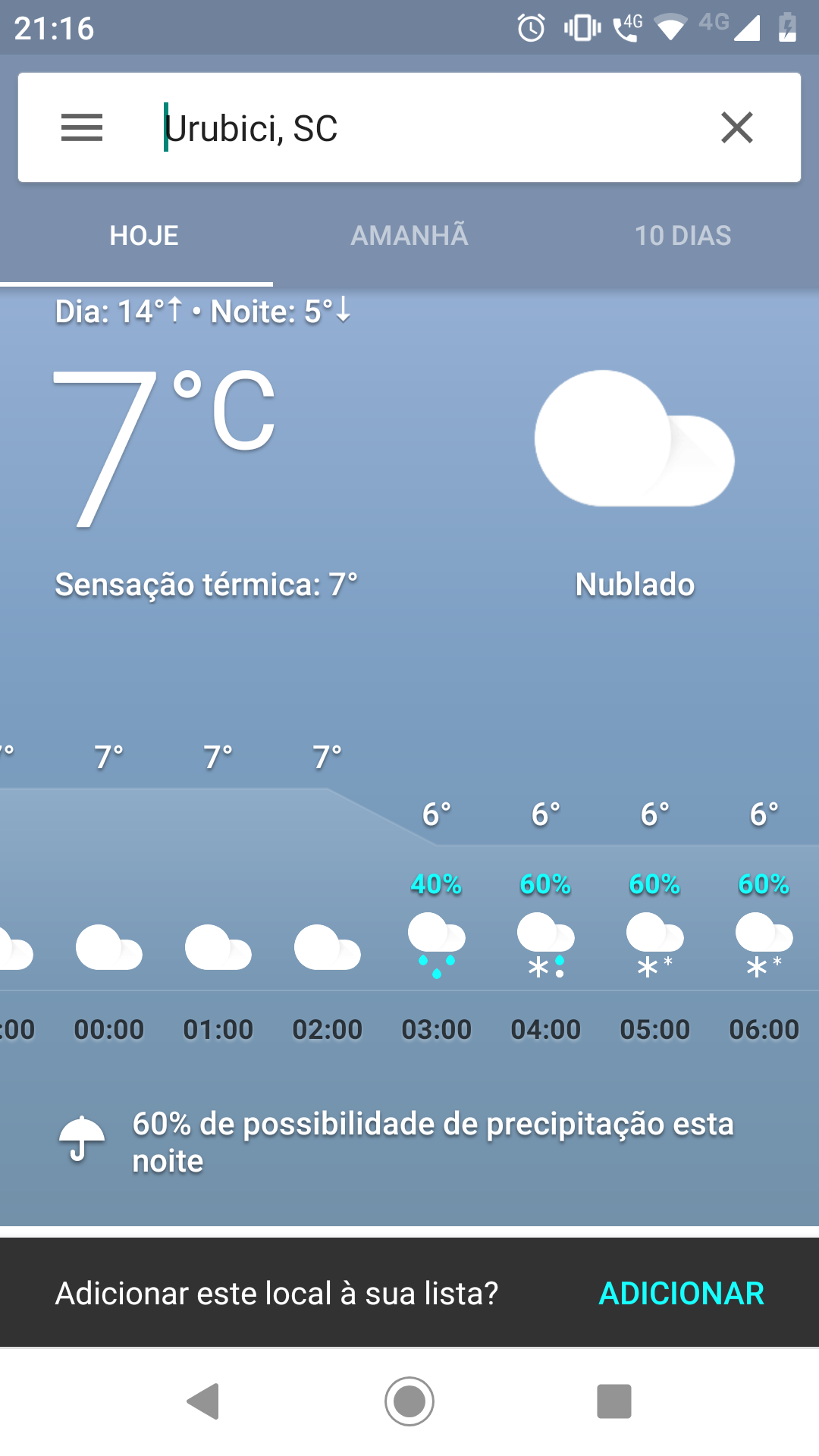The height and width of the screenshot is (1456, 819).
Task: Add this location with ADICIONAR
Action: pos(682,1294)
